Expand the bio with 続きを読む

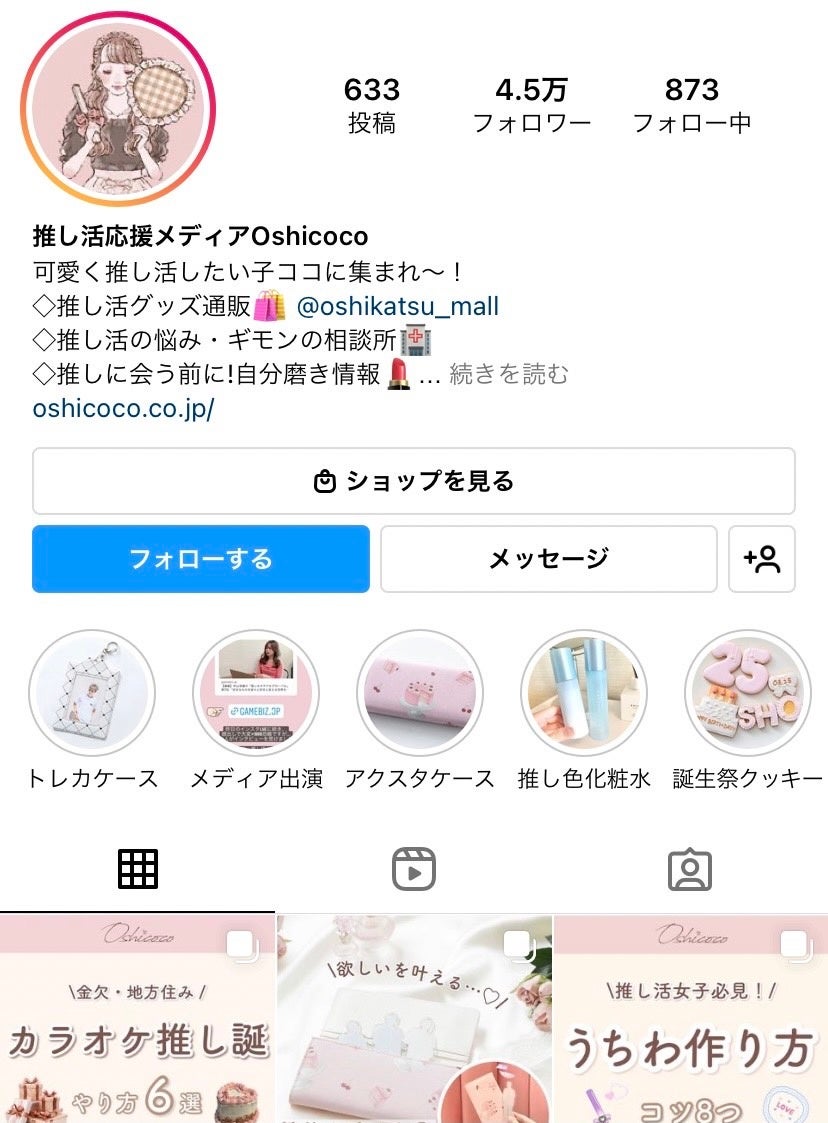(509, 375)
